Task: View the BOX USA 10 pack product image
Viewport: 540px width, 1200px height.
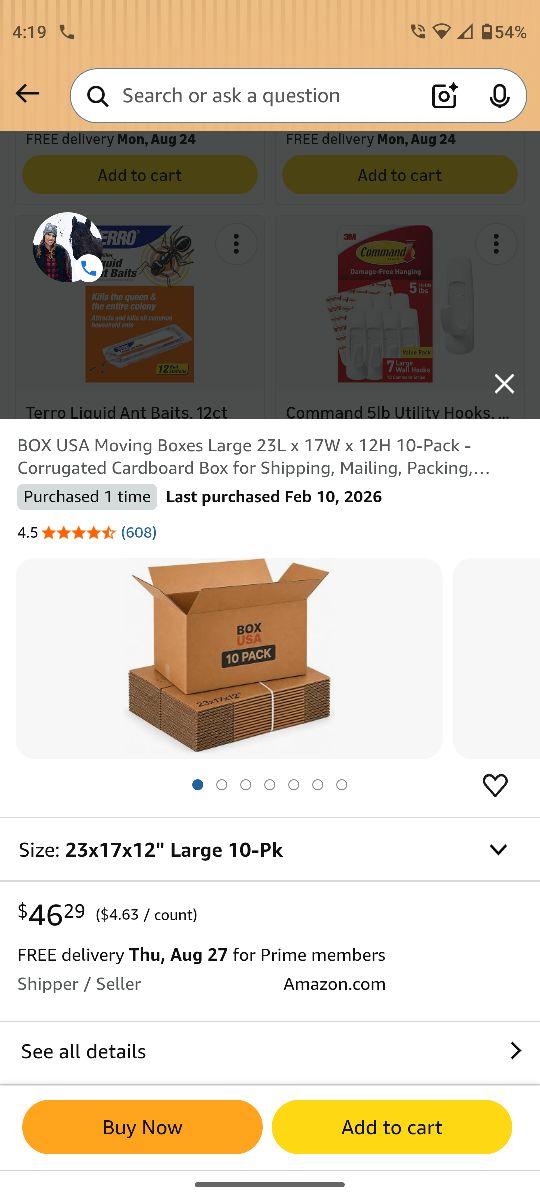Action: click(x=229, y=658)
